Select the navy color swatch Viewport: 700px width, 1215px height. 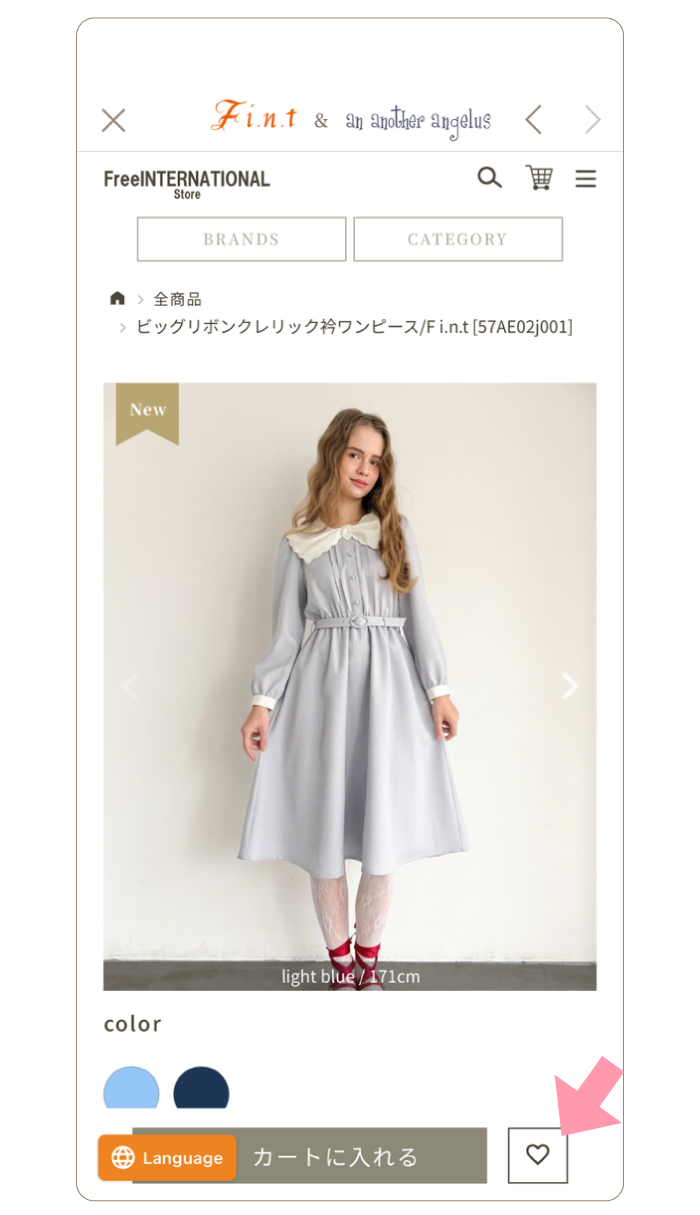click(201, 1089)
